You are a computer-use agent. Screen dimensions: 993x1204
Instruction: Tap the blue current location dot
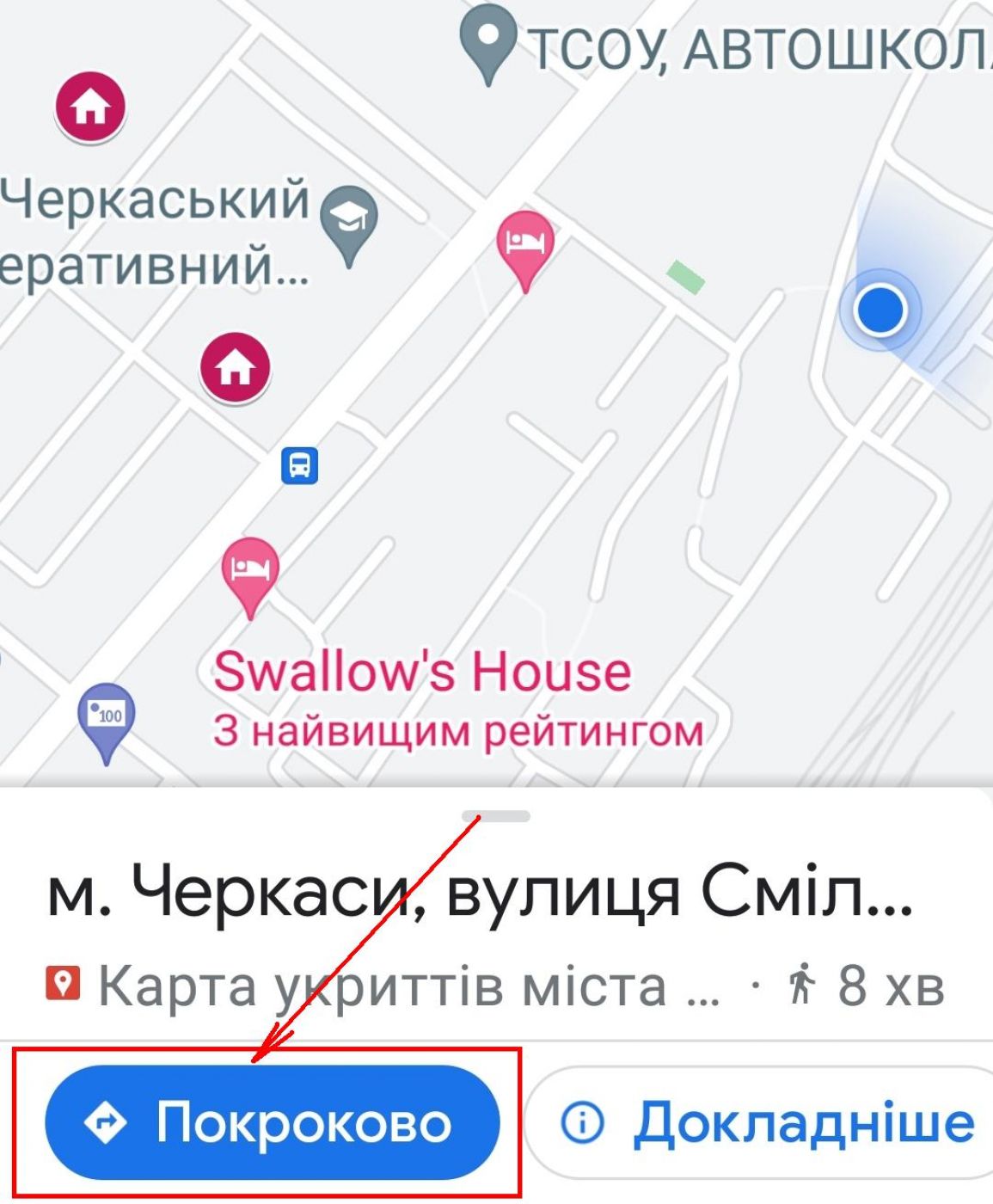[x=880, y=309]
